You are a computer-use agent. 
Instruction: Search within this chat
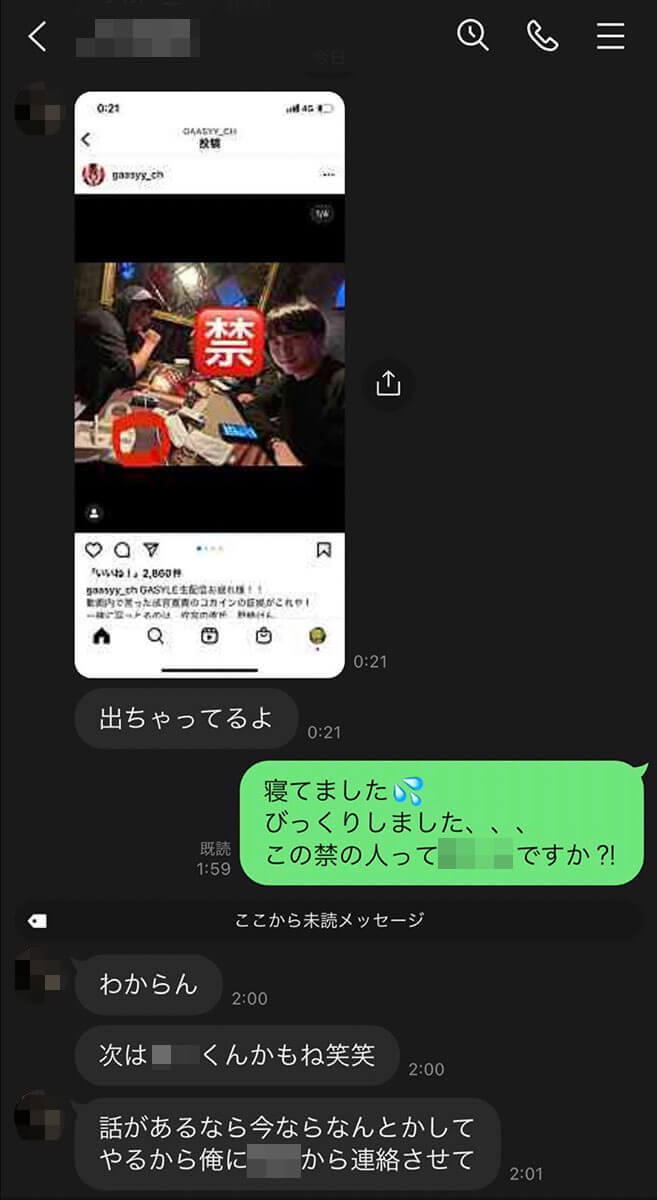click(472, 36)
